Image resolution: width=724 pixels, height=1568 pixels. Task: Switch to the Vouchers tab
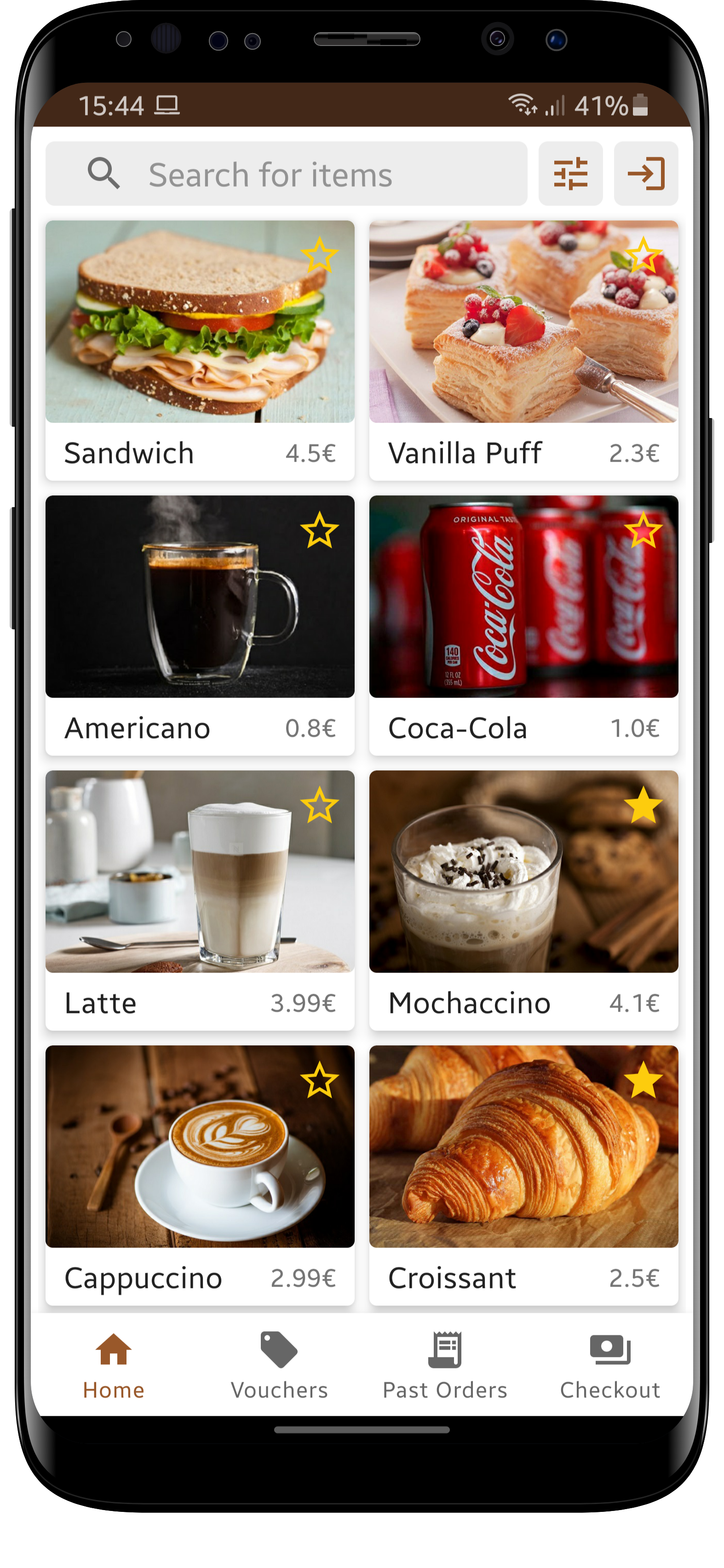point(279,1365)
